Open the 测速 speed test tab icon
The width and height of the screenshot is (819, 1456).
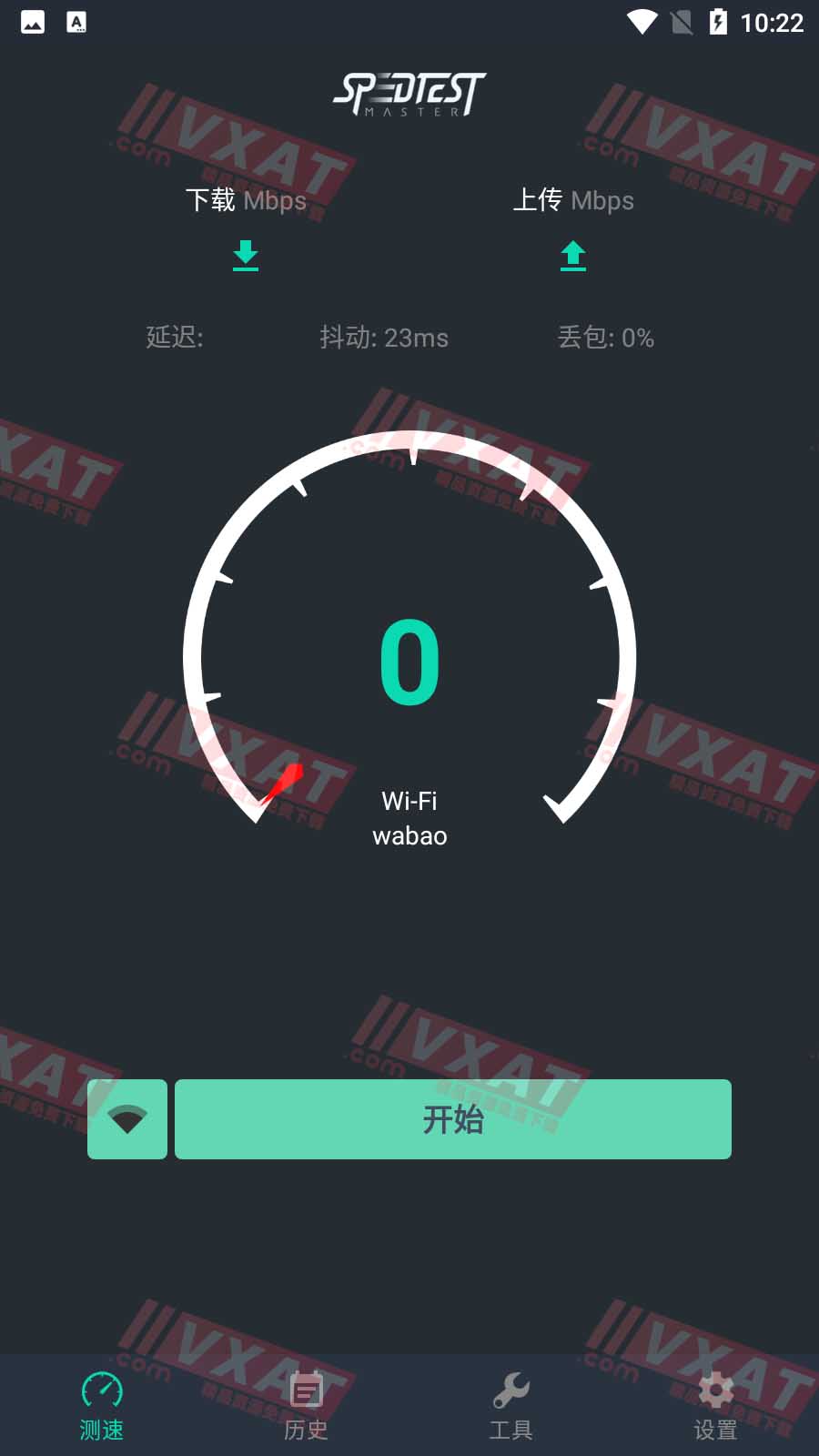(100, 1390)
